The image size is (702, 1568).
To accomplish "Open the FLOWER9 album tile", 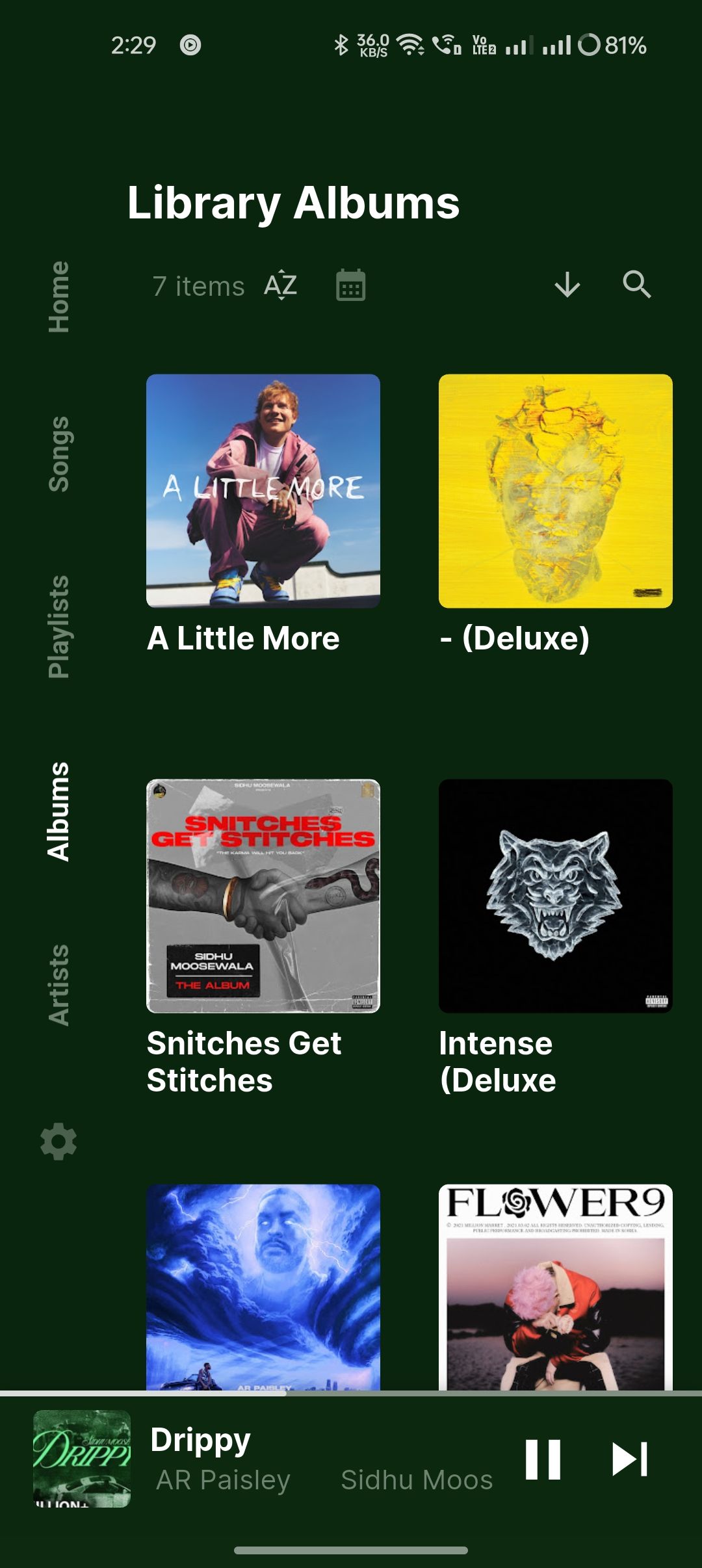I will click(x=556, y=1287).
